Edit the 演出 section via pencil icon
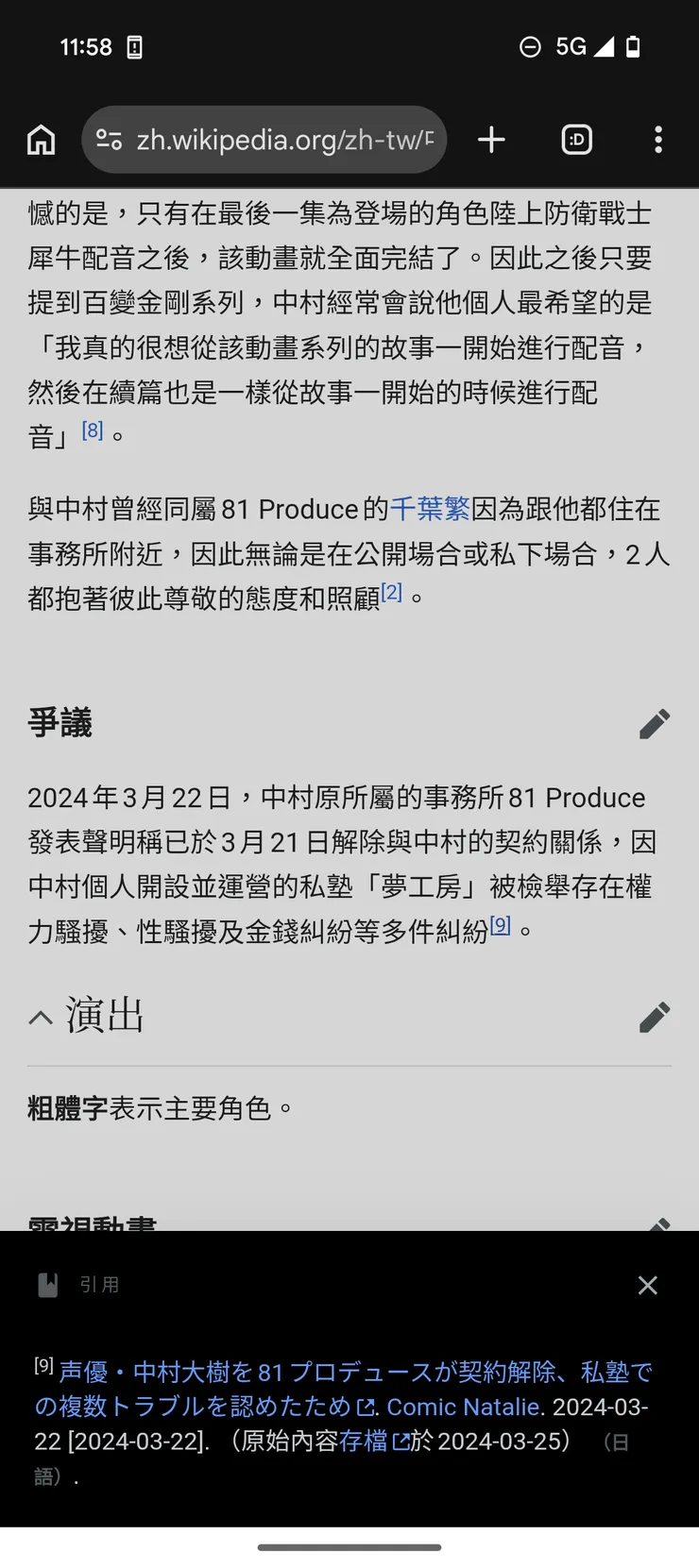 (x=655, y=1017)
